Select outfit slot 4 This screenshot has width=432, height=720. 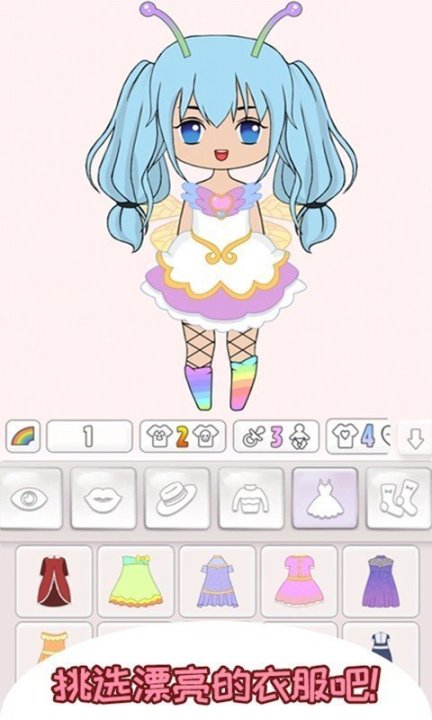click(x=358, y=436)
